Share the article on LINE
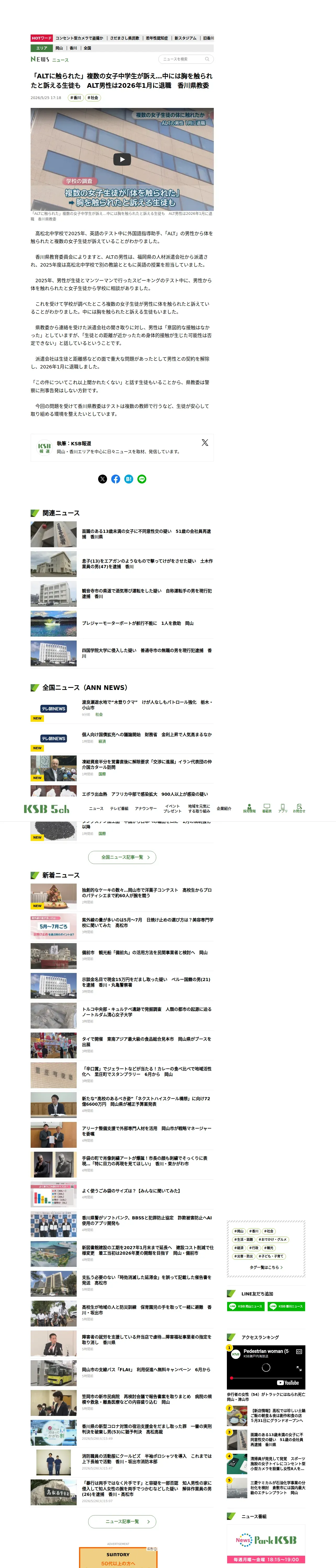Image resolution: width=336 pixels, height=1568 pixels. coord(142,479)
